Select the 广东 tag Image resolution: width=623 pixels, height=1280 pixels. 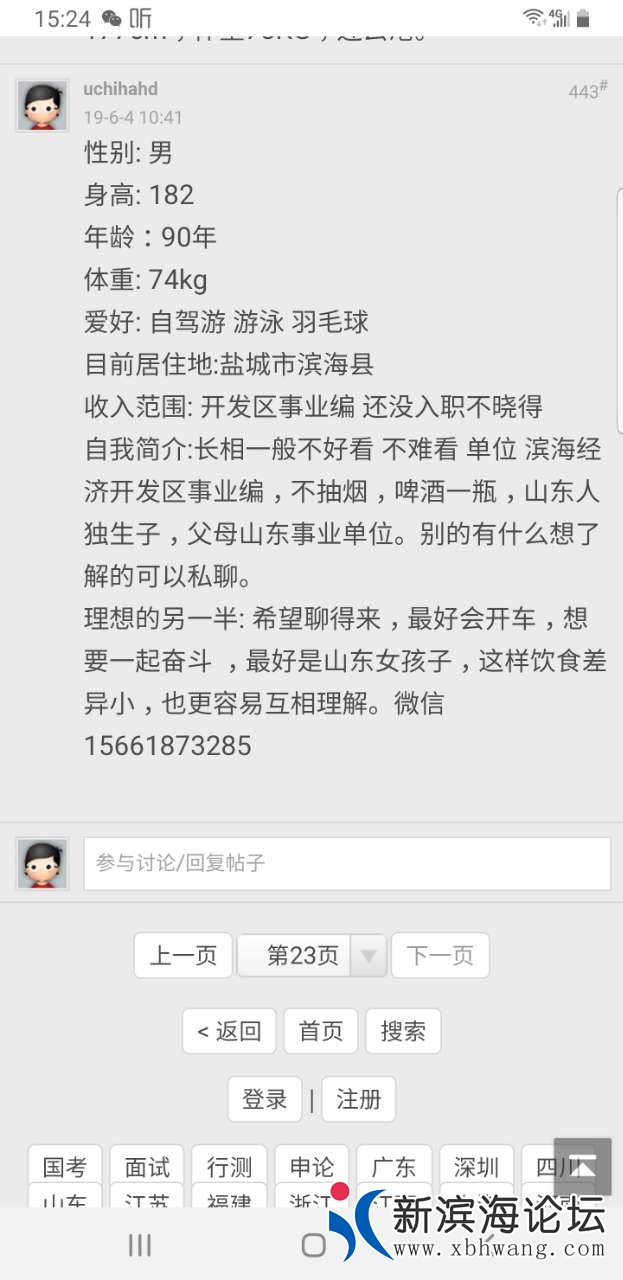point(394,1166)
